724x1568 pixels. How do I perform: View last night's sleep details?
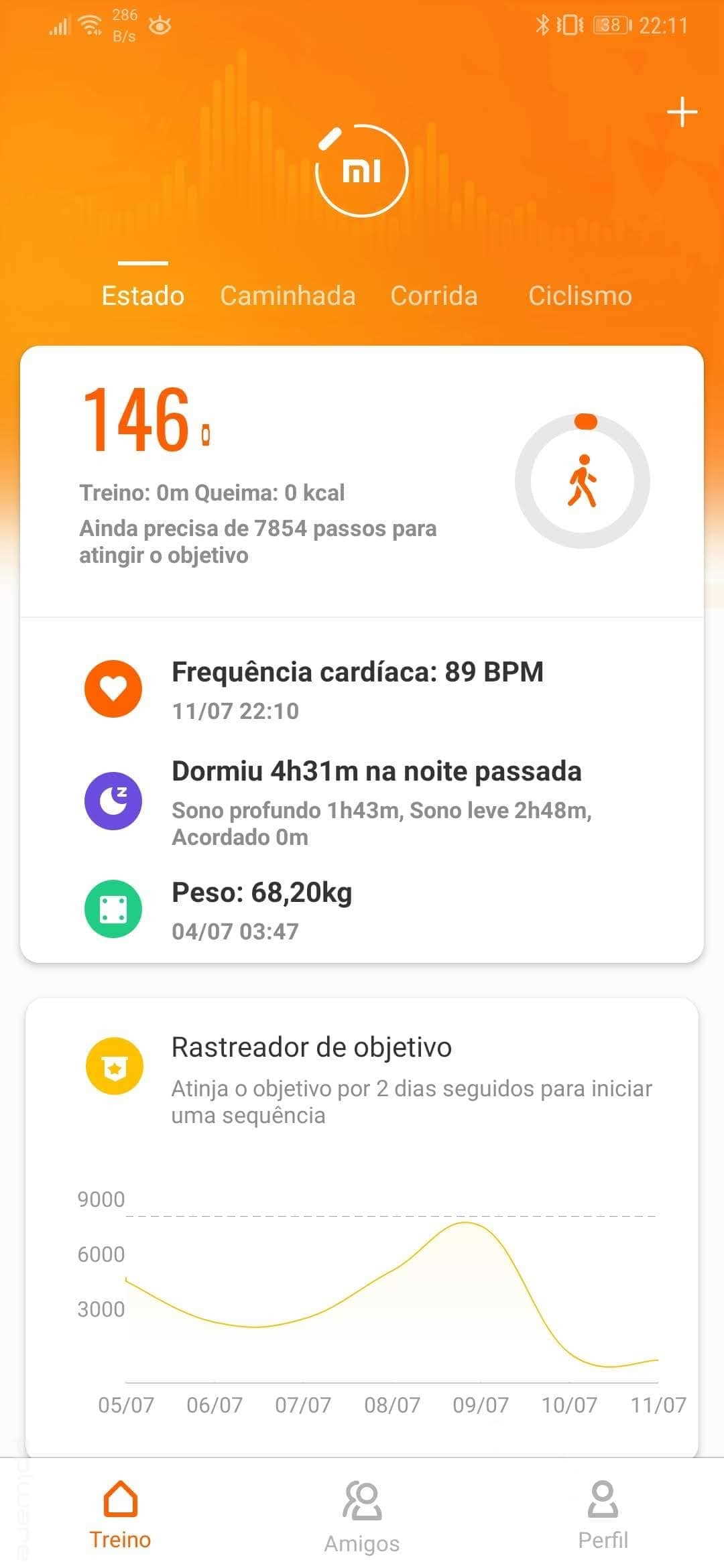tap(362, 802)
